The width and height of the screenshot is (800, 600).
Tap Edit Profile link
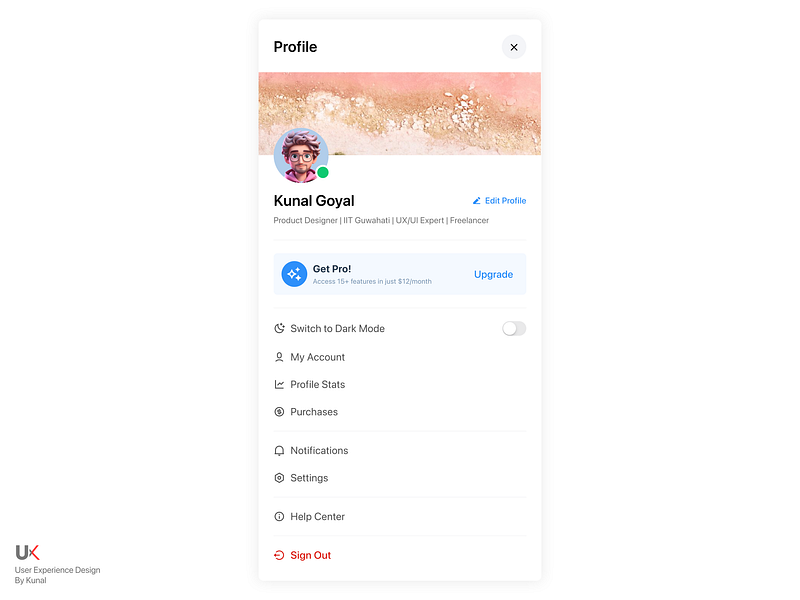pos(500,201)
